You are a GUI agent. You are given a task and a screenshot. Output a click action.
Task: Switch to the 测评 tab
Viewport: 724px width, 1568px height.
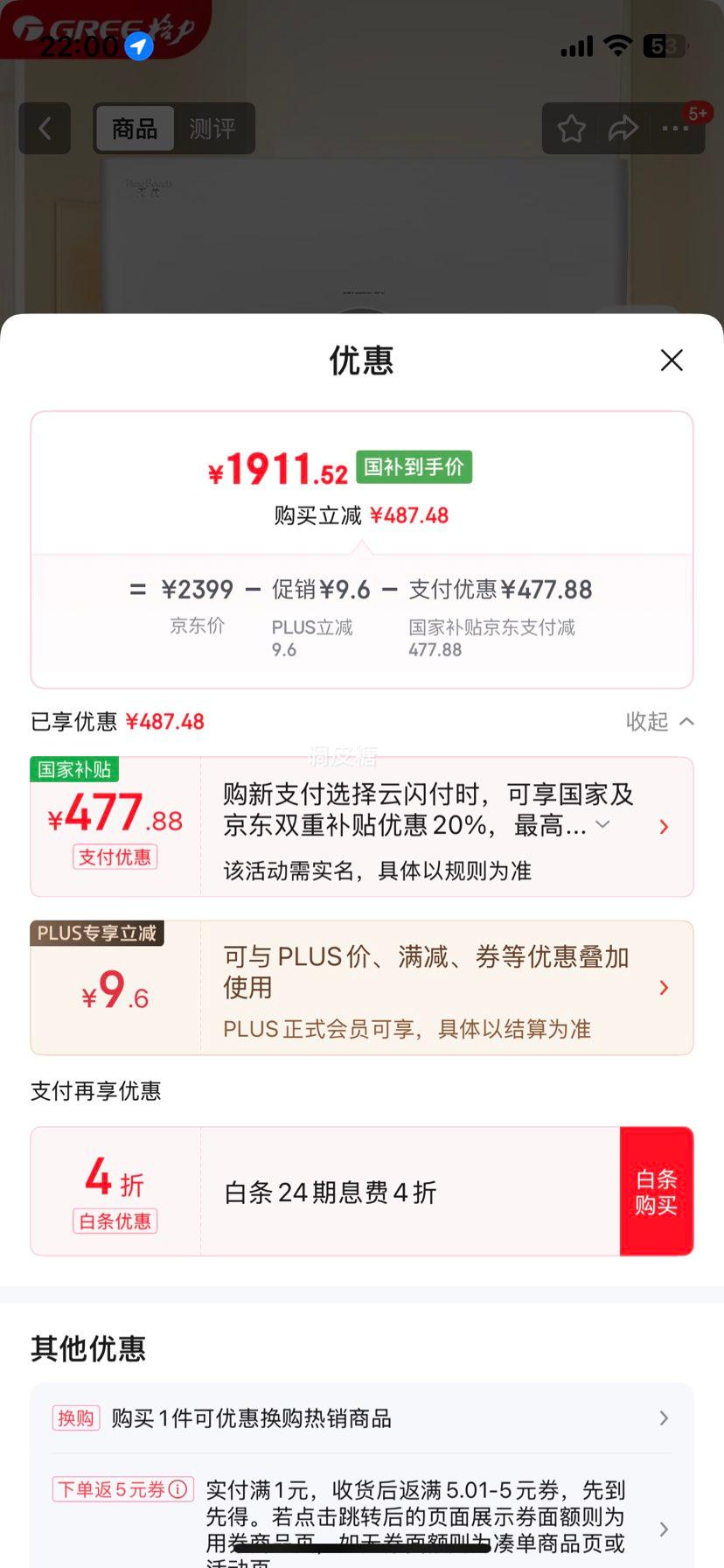coord(212,129)
